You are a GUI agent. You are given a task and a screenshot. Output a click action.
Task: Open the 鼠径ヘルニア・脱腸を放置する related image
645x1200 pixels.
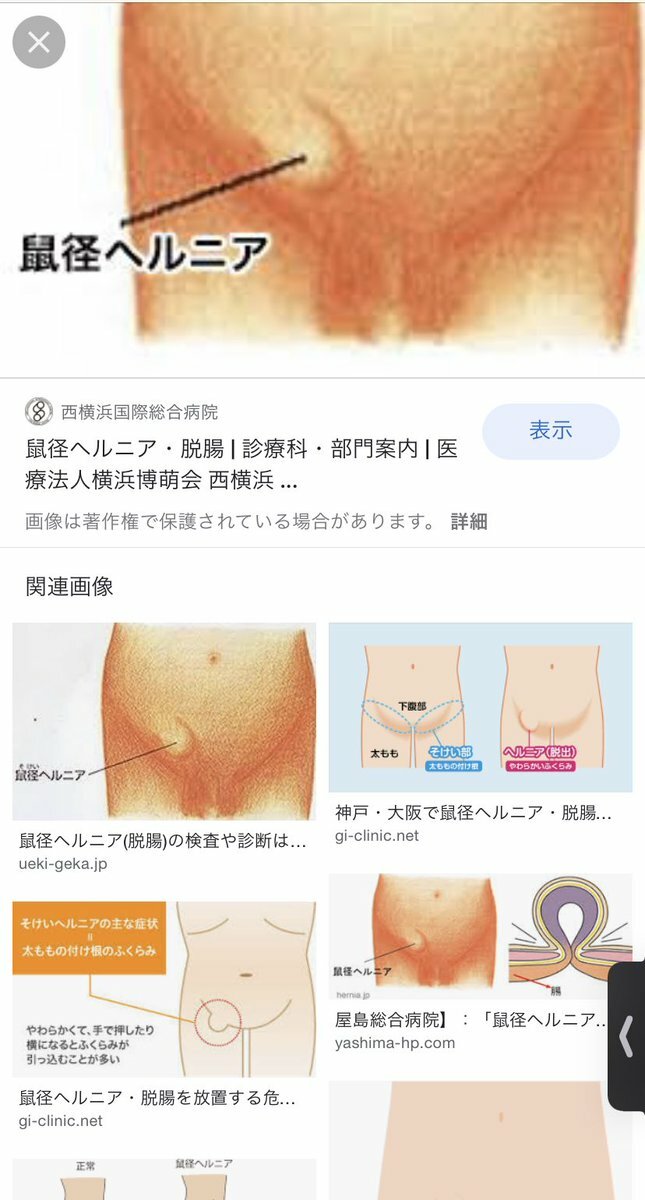click(164, 988)
